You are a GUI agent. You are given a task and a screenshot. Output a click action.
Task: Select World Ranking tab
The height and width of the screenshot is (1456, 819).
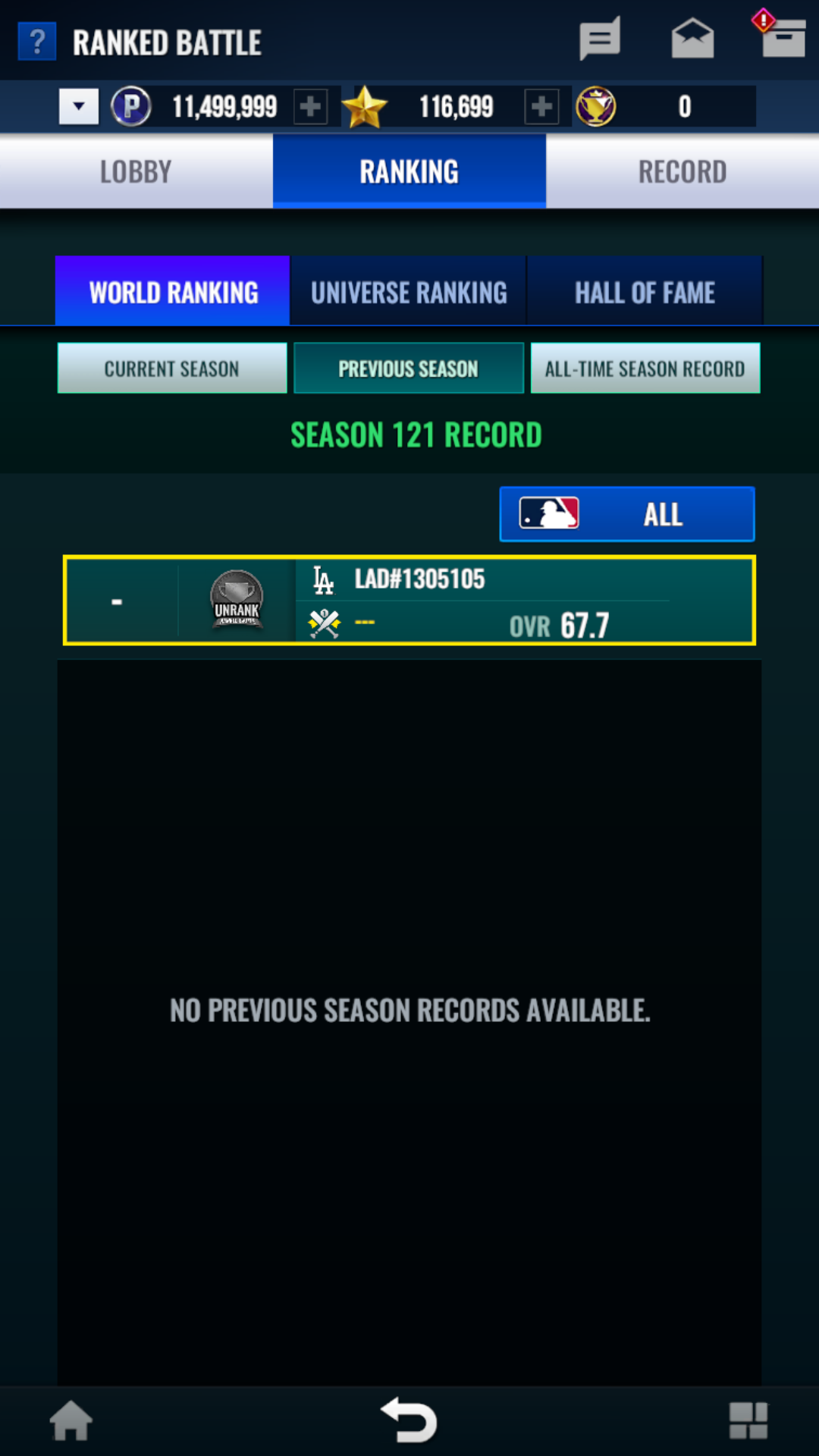tap(173, 291)
